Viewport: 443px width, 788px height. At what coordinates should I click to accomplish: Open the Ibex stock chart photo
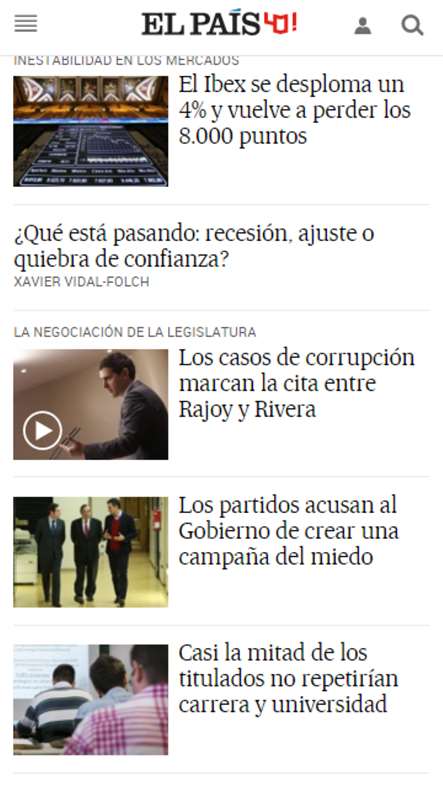click(x=91, y=131)
